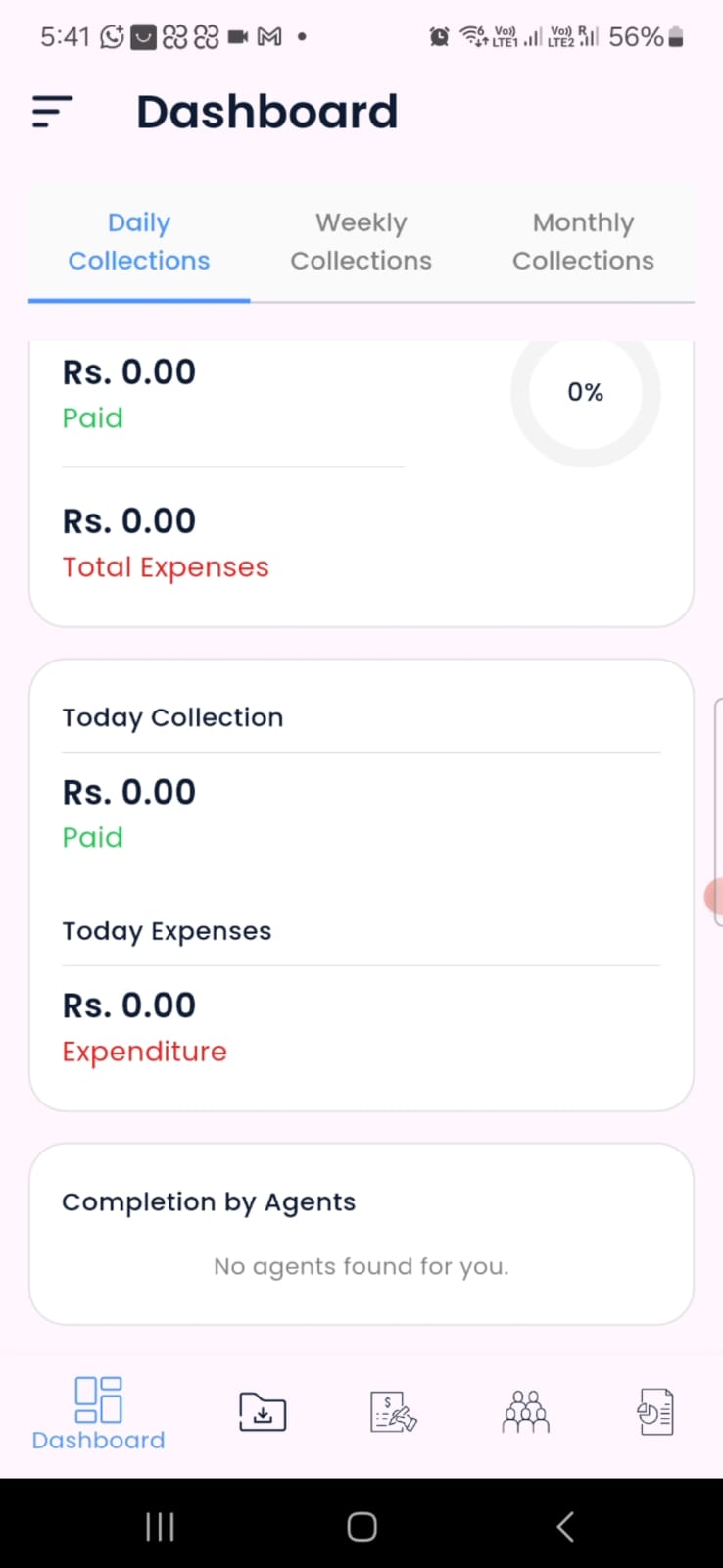The width and height of the screenshot is (723, 1568).
Task: Open the expenses receipt icon with dollar sign
Action: (x=393, y=1411)
